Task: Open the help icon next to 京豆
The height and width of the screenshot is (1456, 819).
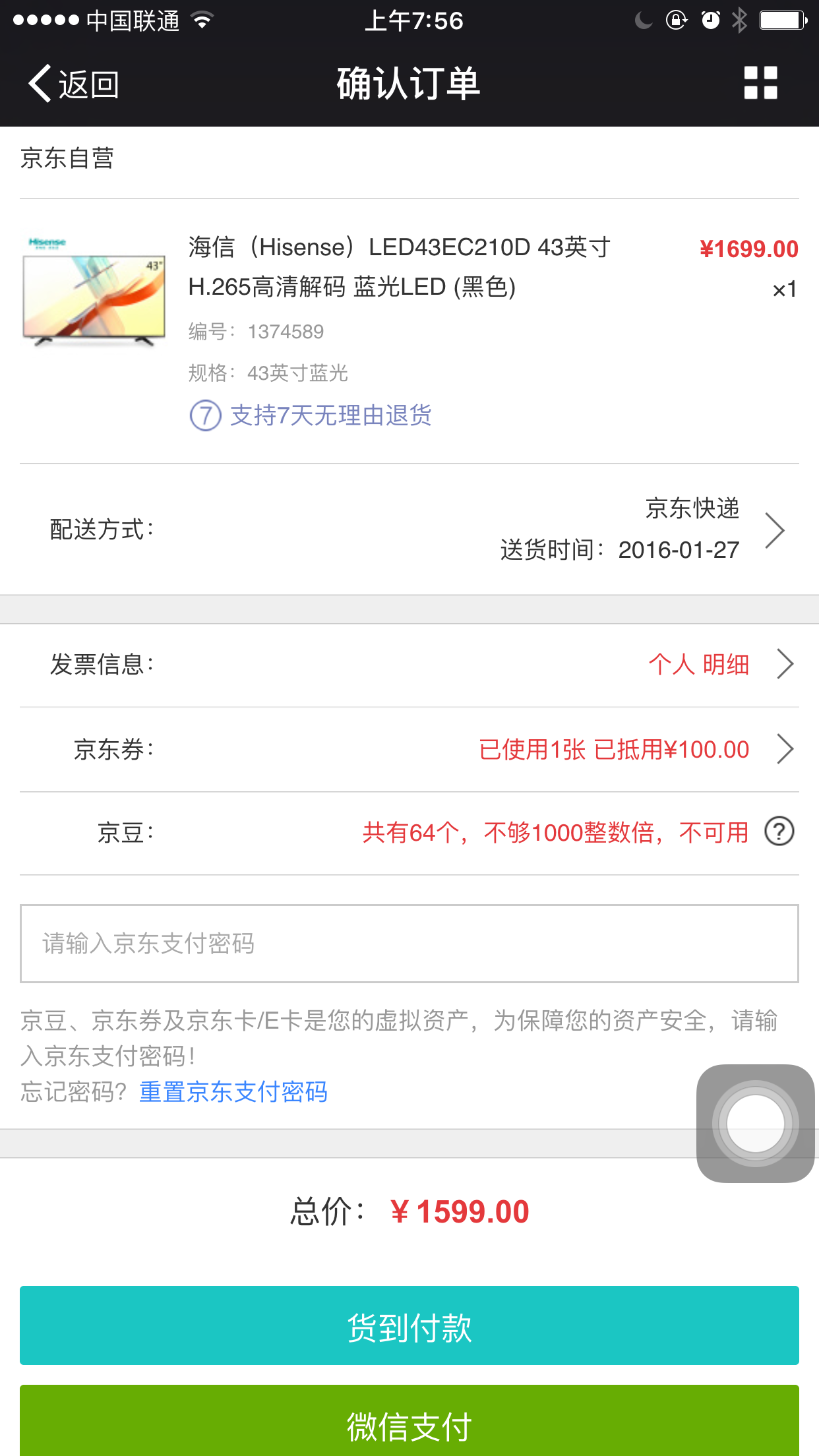Action: (x=779, y=831)
